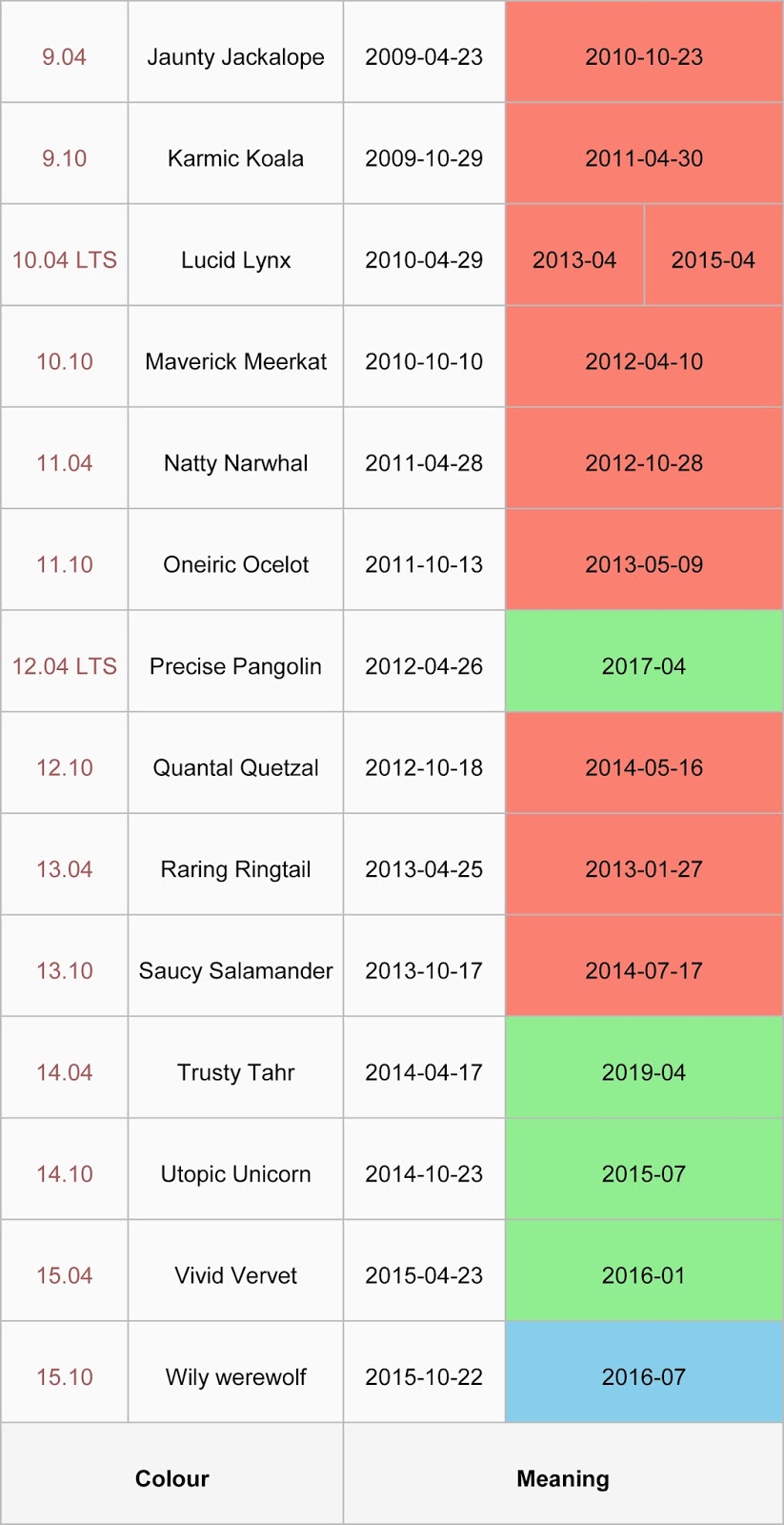The width and height of the screenshot is (784, 1525).
Task: Tap the 15.04 version link
Action: (x=64, y=1275)
